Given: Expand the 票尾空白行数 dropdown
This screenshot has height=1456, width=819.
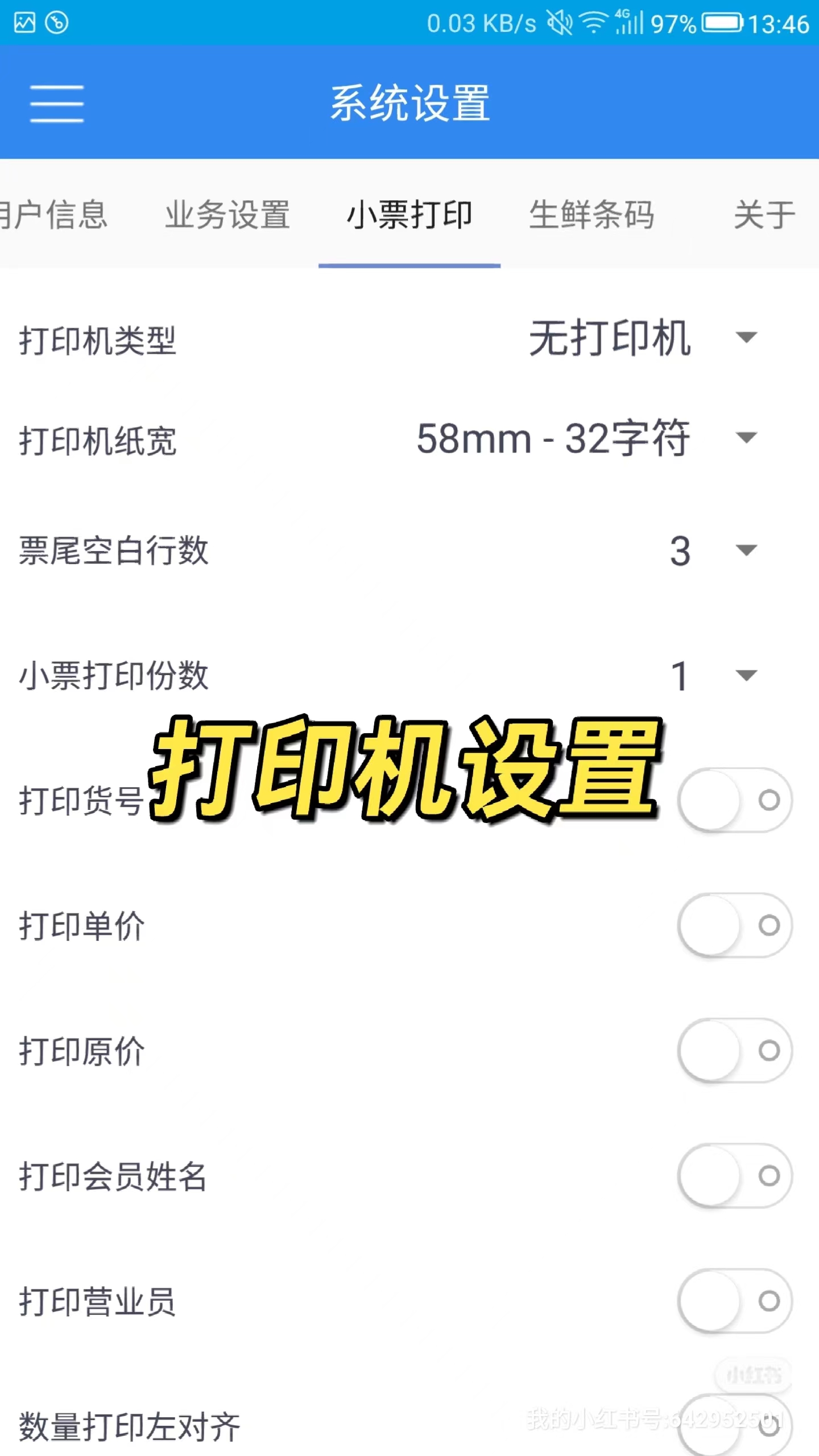Looking at the screenshot, I should [x=746, y=548].
